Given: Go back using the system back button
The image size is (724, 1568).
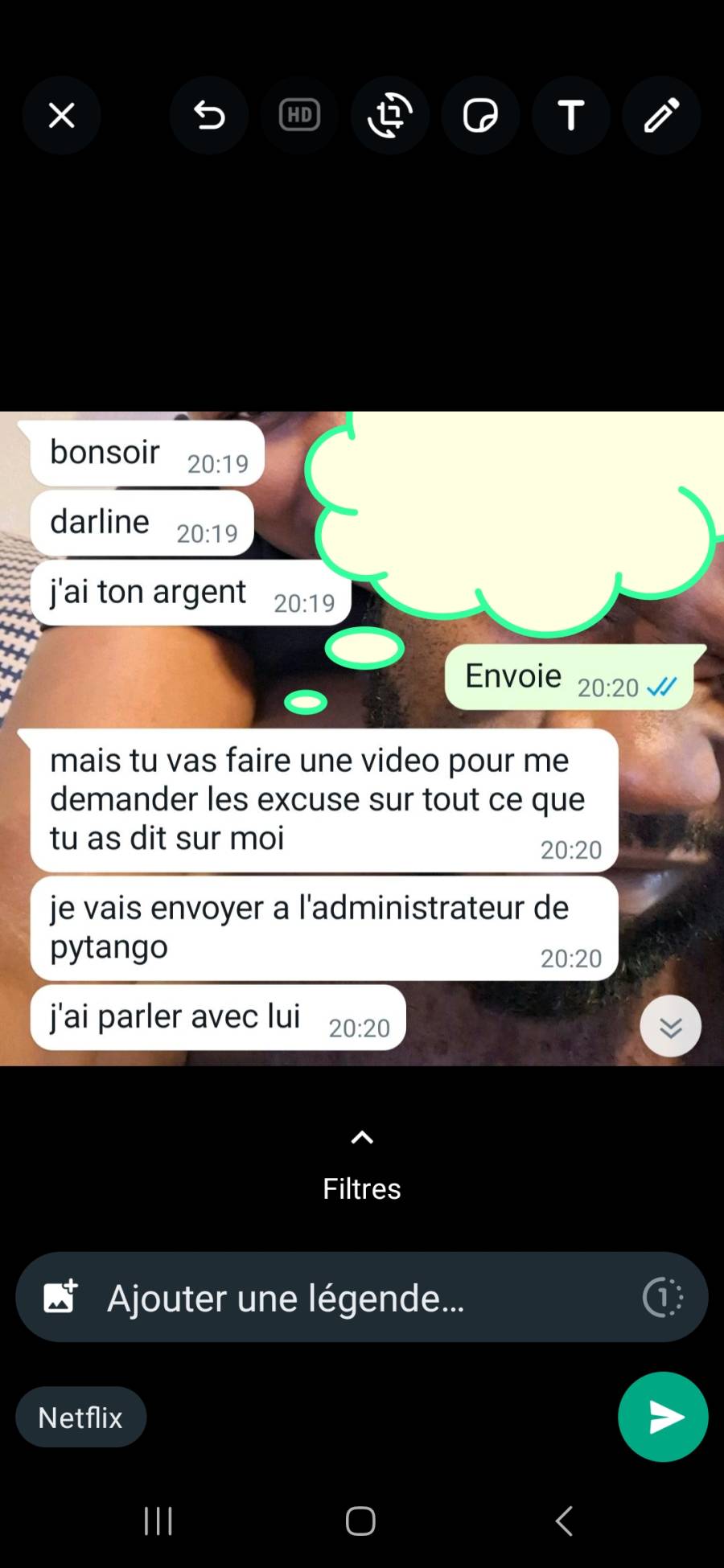Looking at the screenshot, I should click(x=564, y=1521).
